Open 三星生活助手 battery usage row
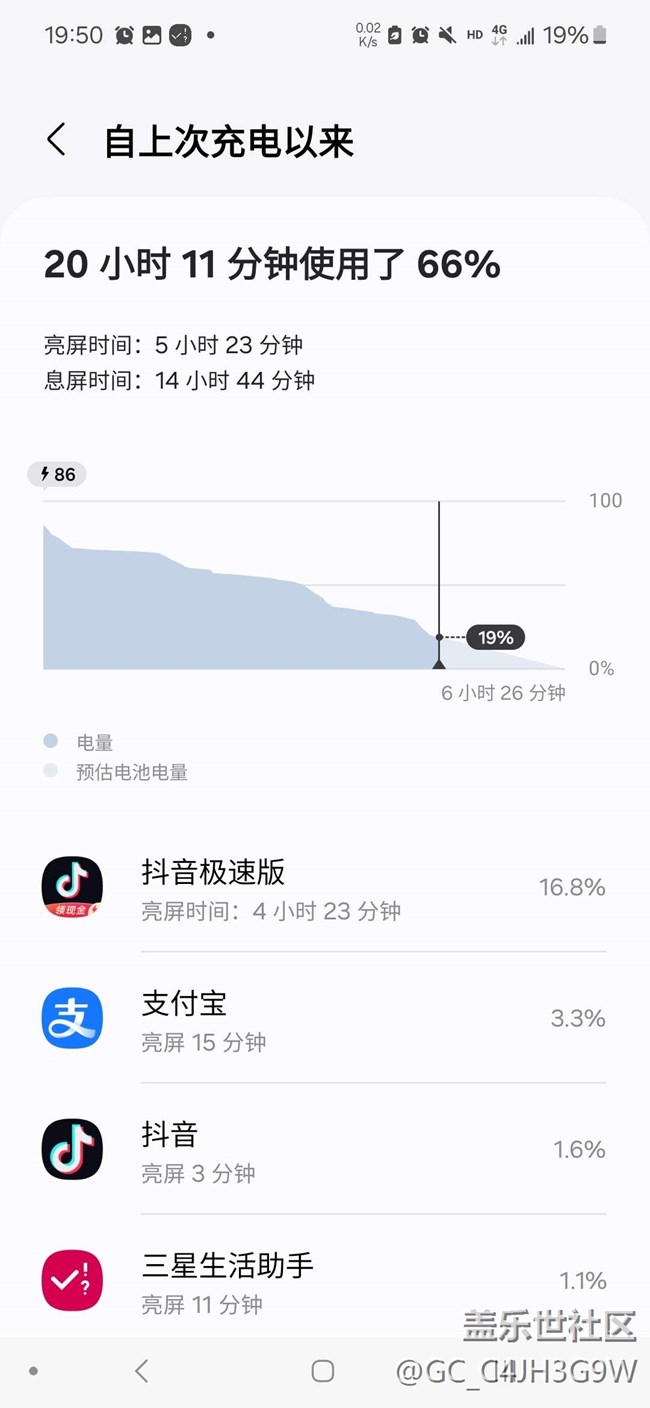 pos(323,1280)
